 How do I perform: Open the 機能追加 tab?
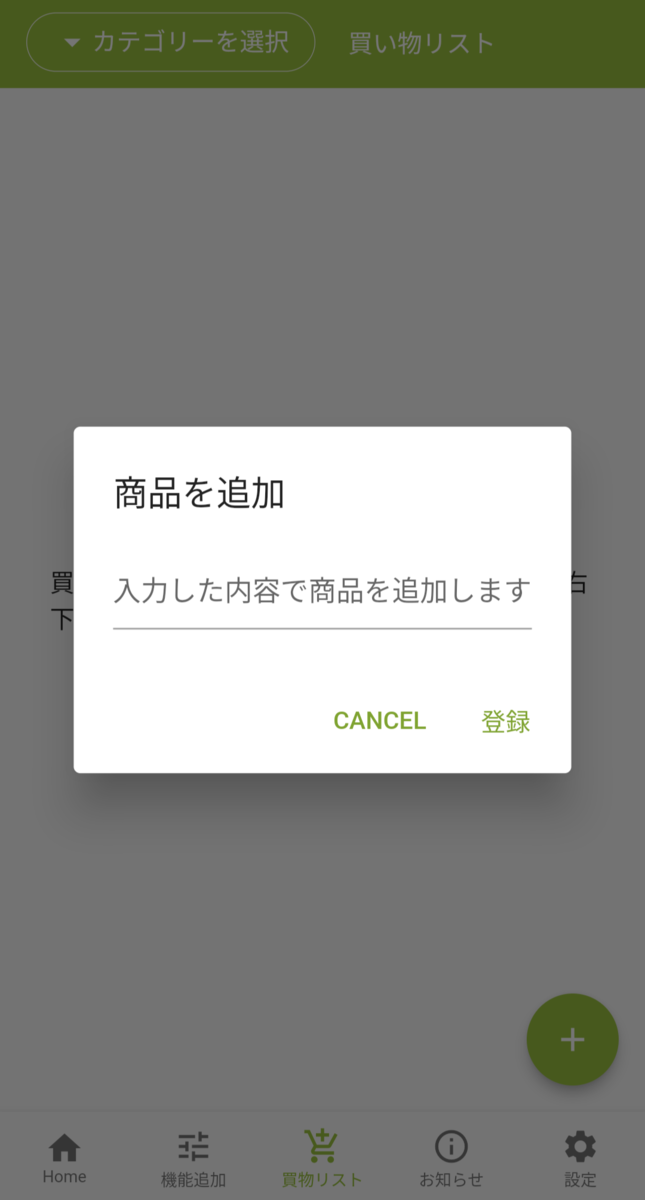(193, 1158)
